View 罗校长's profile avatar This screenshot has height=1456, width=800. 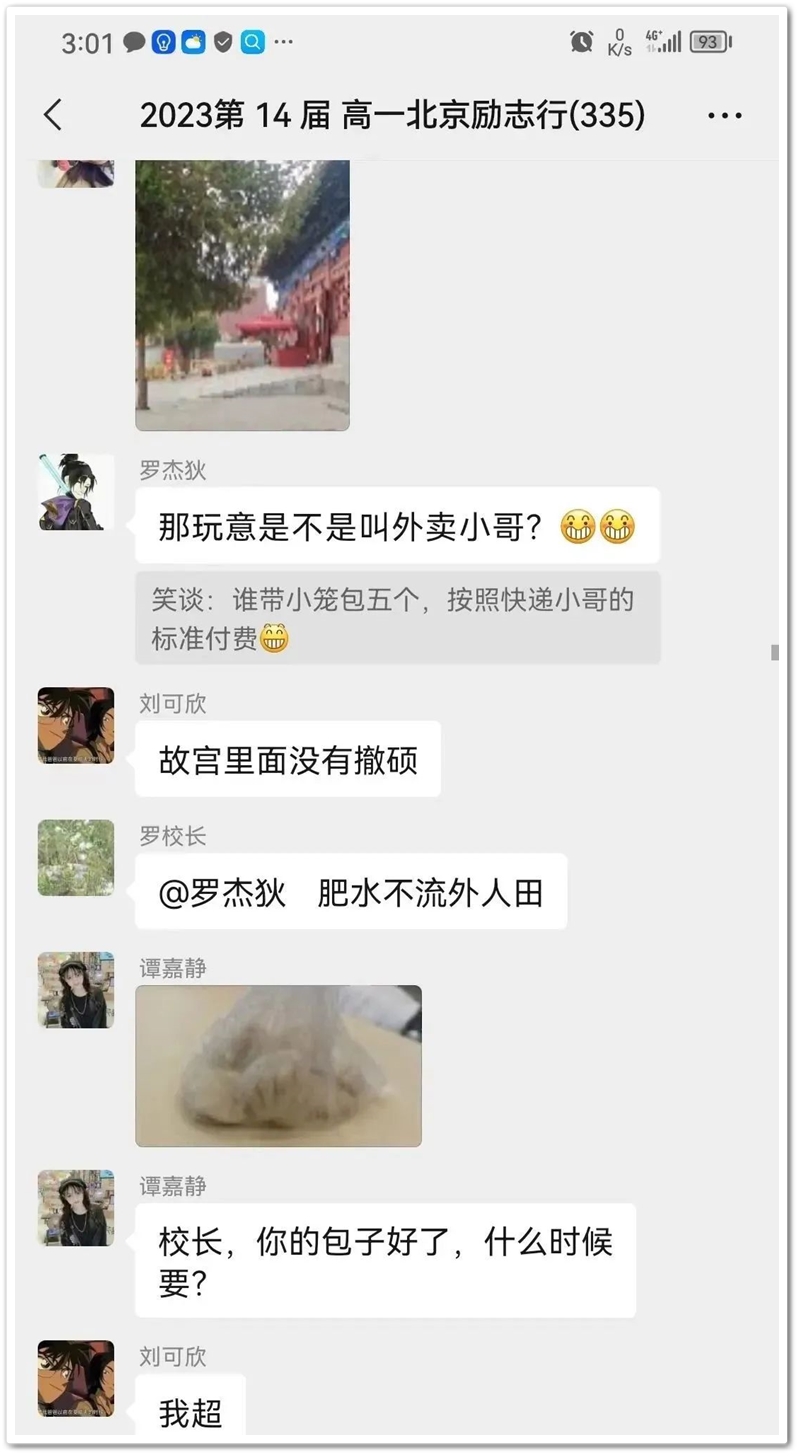coord(76,858)
